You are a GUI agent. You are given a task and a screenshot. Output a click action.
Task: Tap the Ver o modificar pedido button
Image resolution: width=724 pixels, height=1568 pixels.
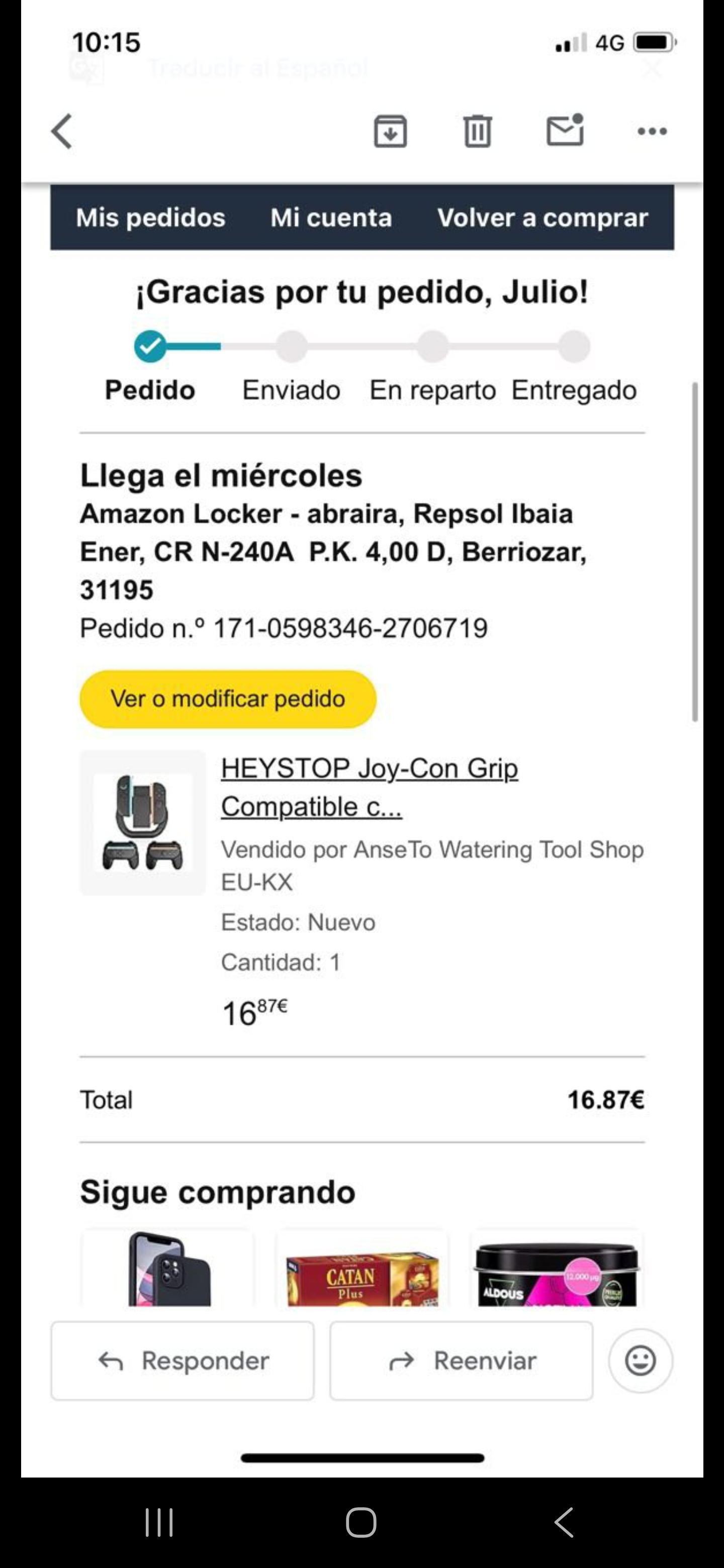click(228, 699)
